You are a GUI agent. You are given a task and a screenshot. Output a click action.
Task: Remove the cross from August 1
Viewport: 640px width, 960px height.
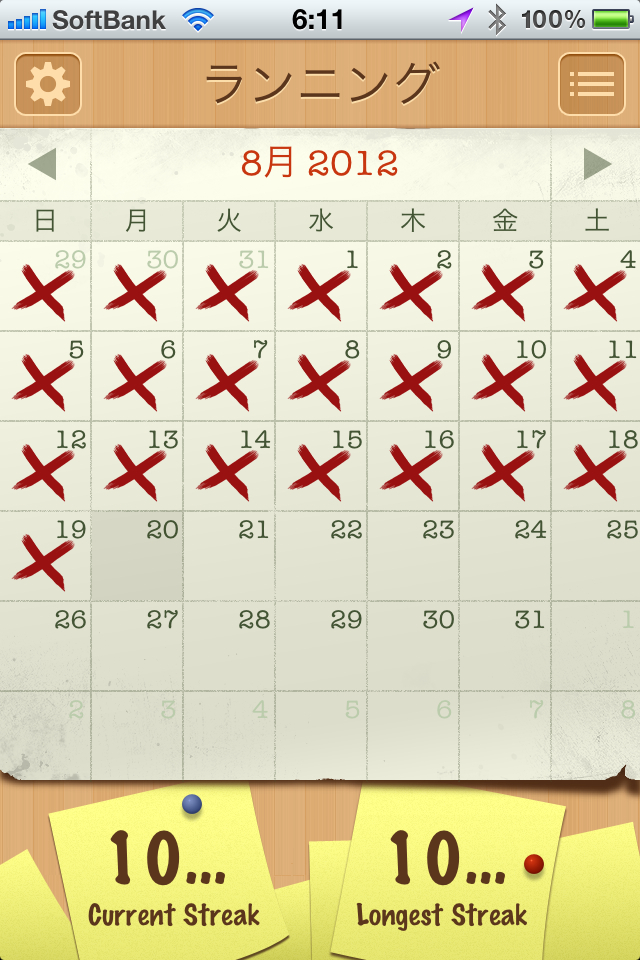(321, 286)
